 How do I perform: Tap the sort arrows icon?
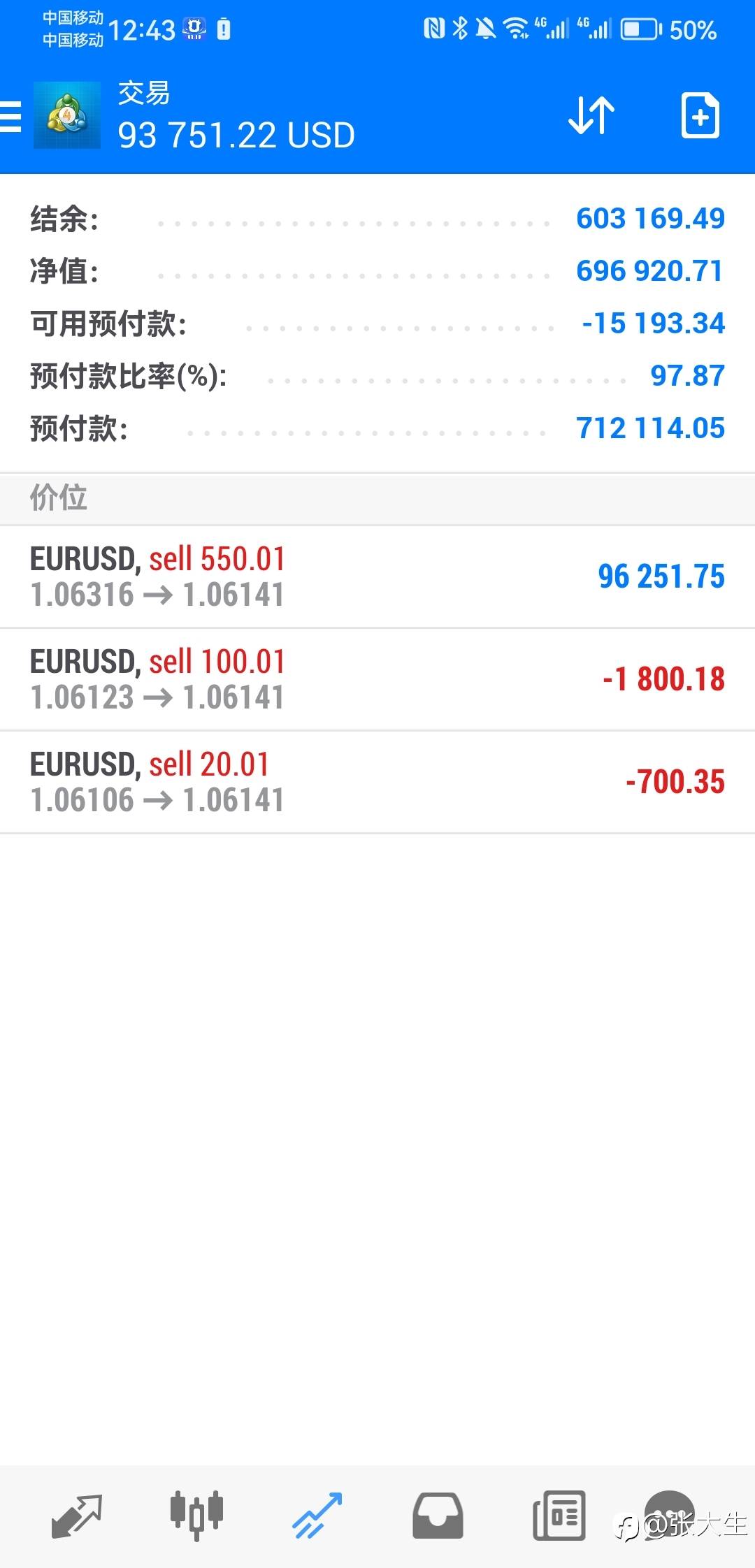(591, 115)
